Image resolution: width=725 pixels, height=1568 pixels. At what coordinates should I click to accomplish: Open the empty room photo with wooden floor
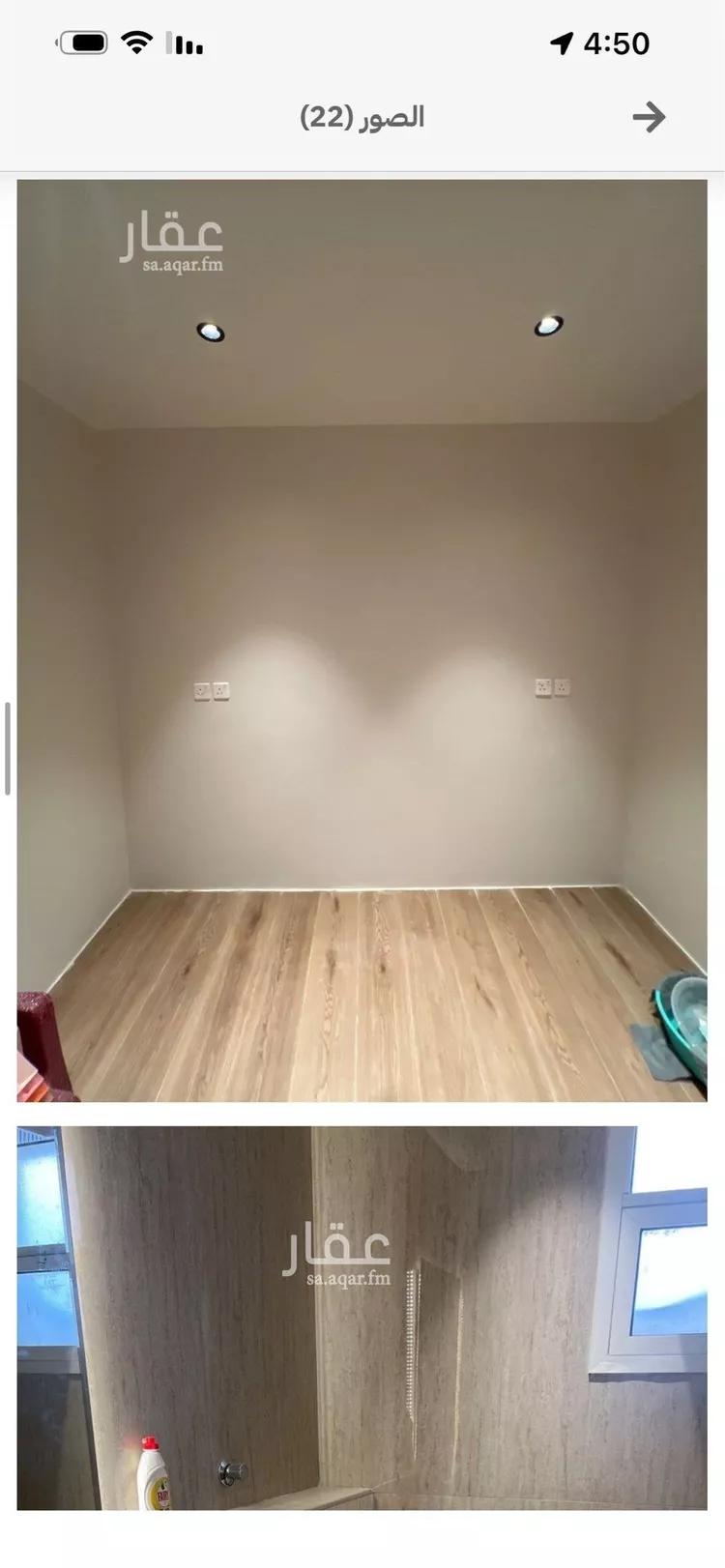362,641
